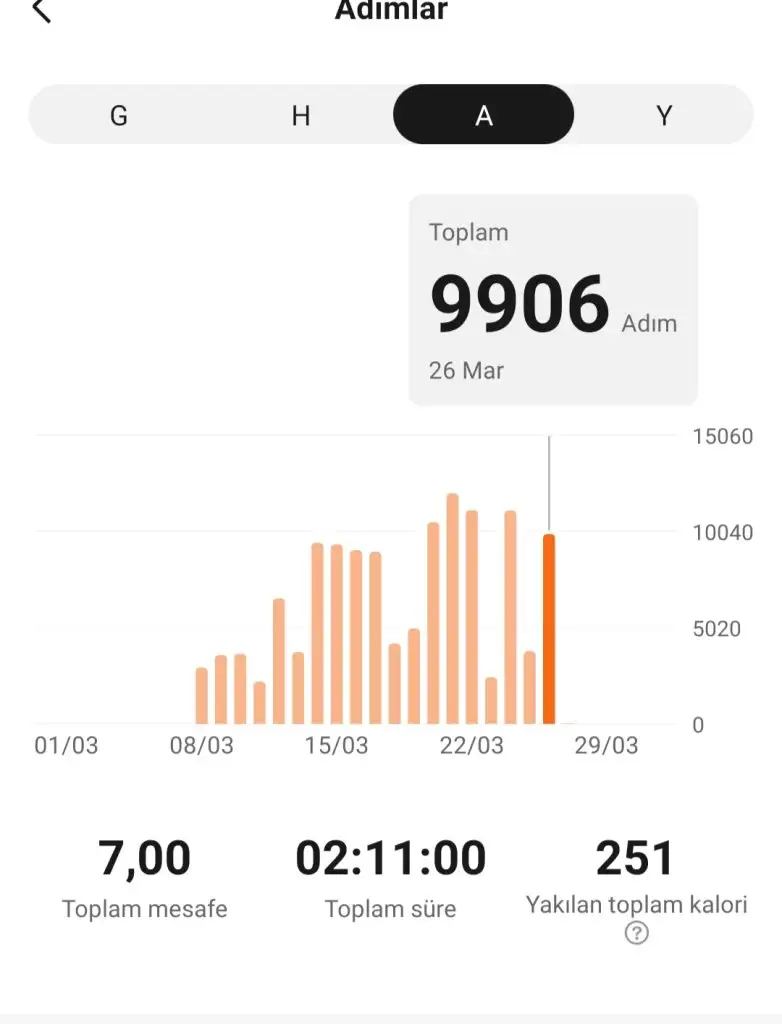Select the highlighted 26 Mar bar
Viewport: 782px width, 1024px height.
coord(548,629)
